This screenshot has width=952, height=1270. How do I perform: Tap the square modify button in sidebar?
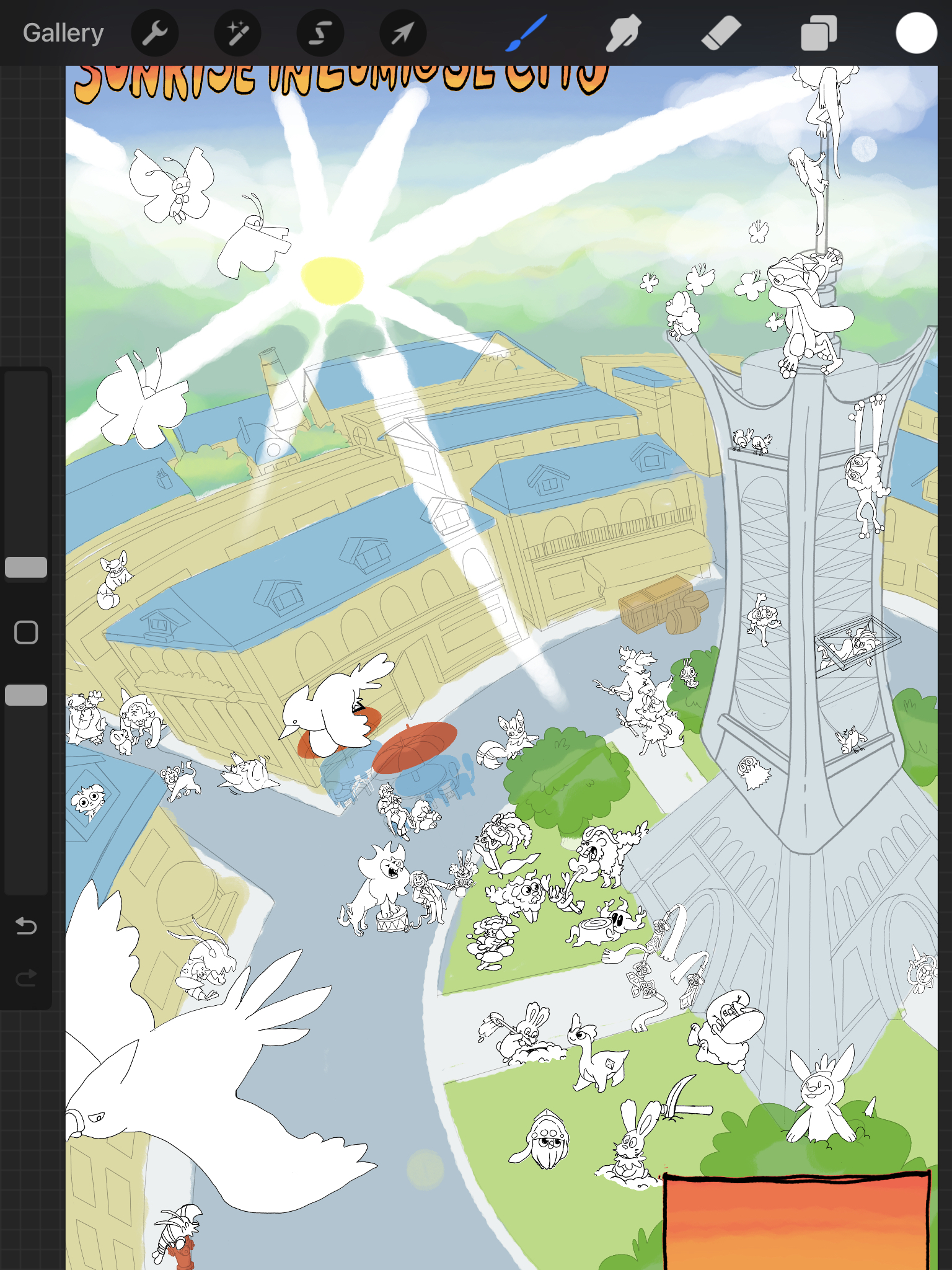26,633
